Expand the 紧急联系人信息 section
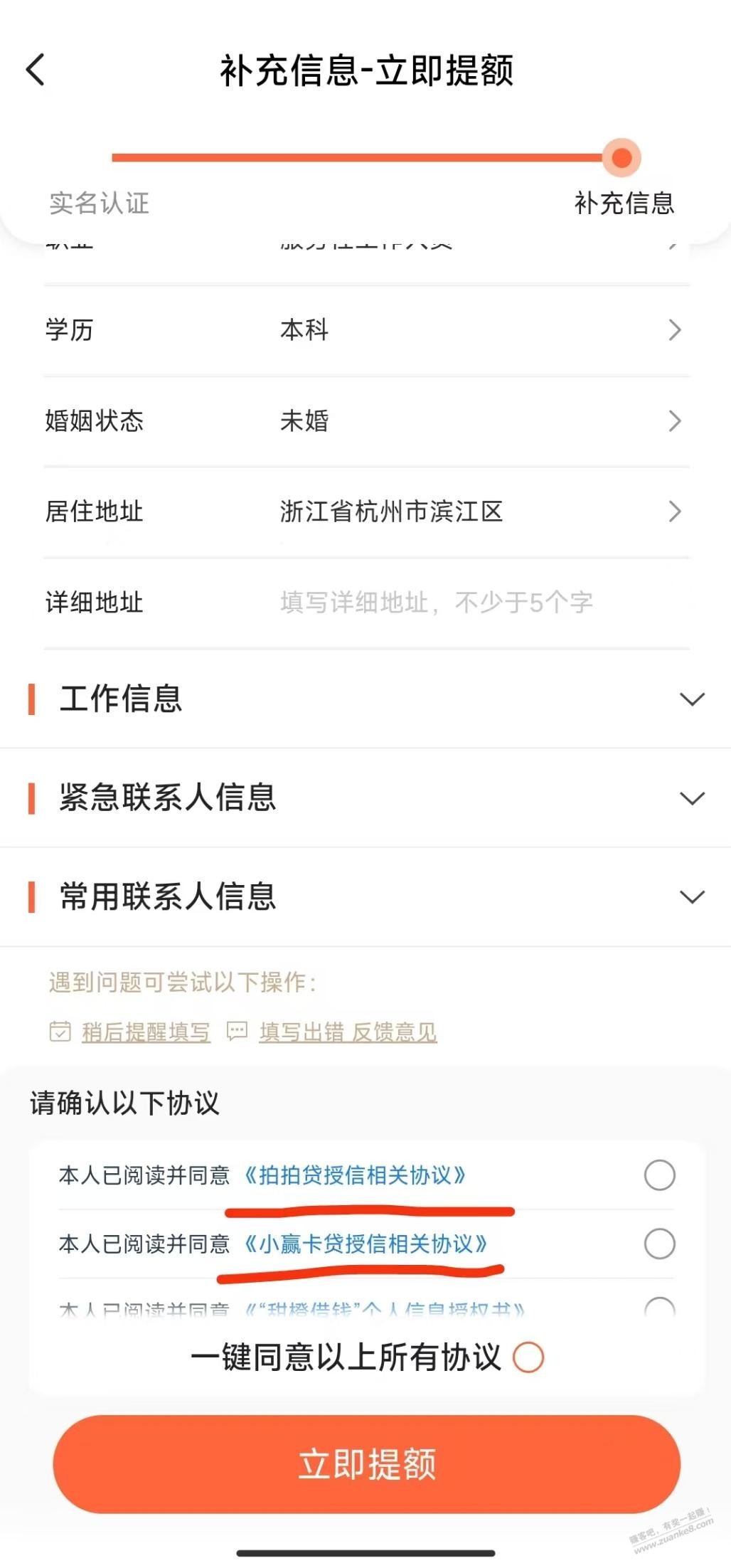Screen dimensions: 731x1568 (691, 798)
